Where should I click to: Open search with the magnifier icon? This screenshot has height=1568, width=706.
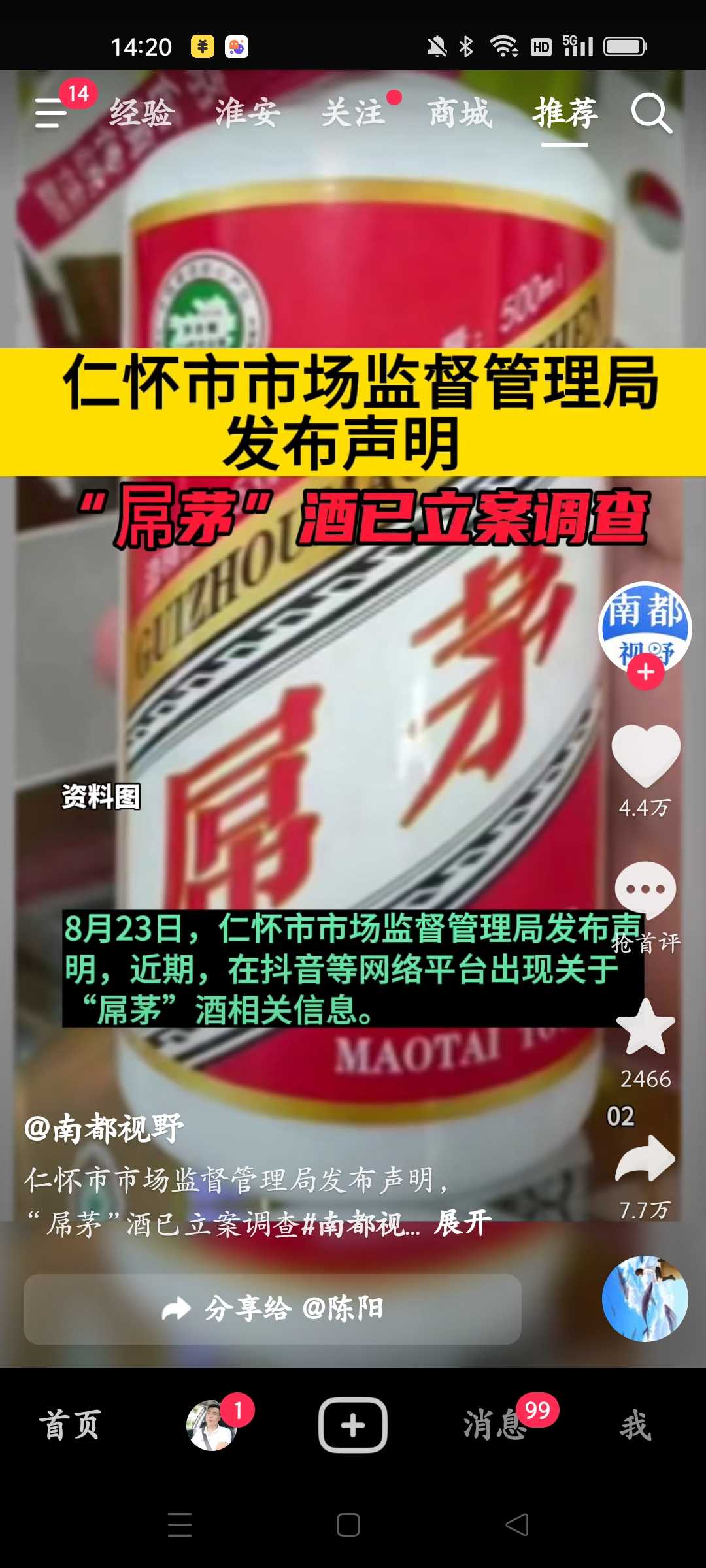[651, 113]
